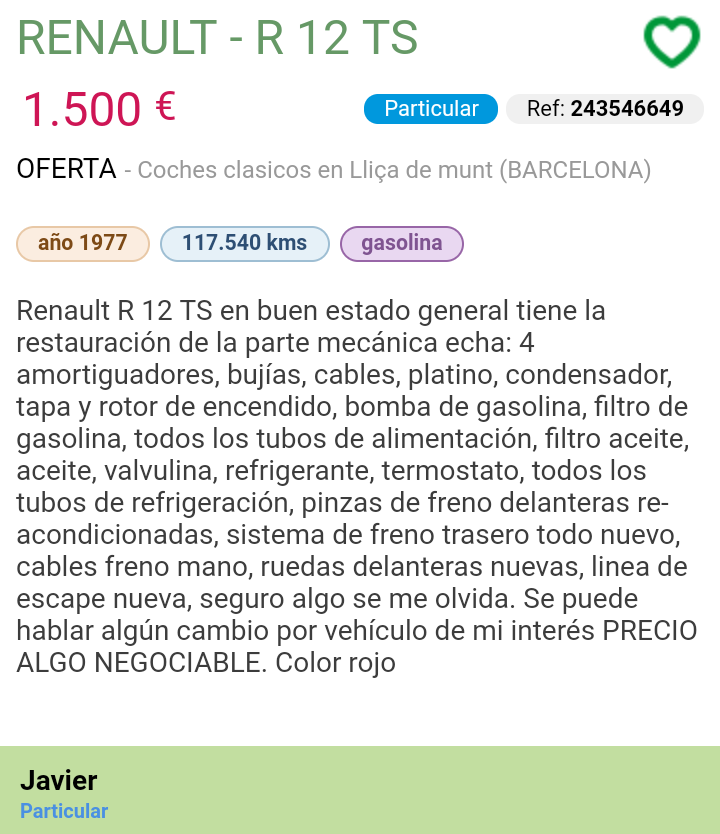The image size is (720, 834).
Task: Open seller Javier's profile
Action: [x=59, y=781]
